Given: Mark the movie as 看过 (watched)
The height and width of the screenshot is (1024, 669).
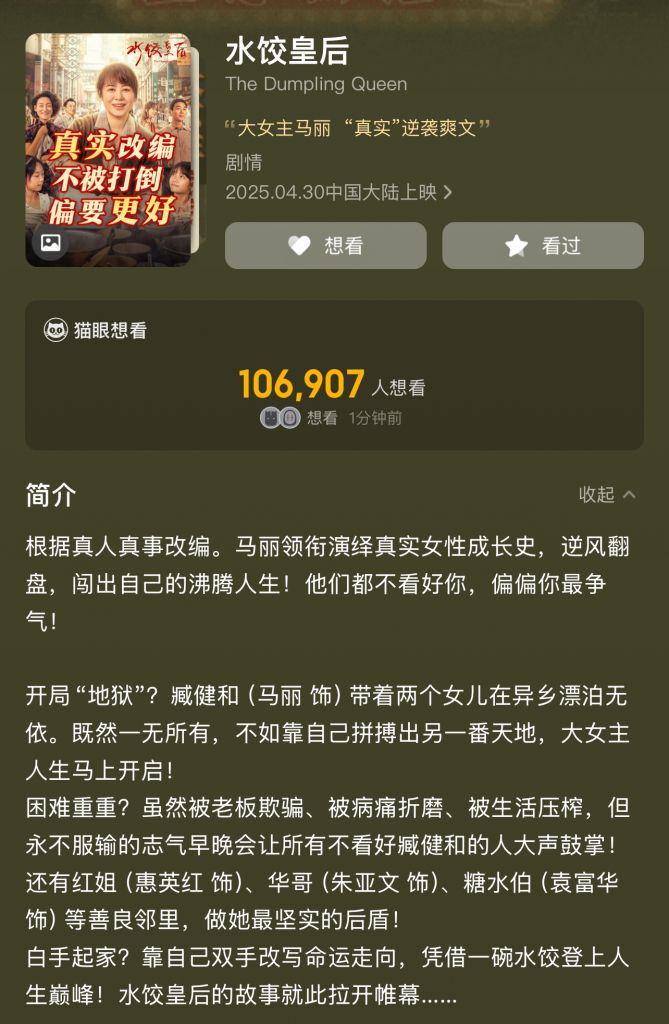Looking at the screenshot, I should (542, 246).
